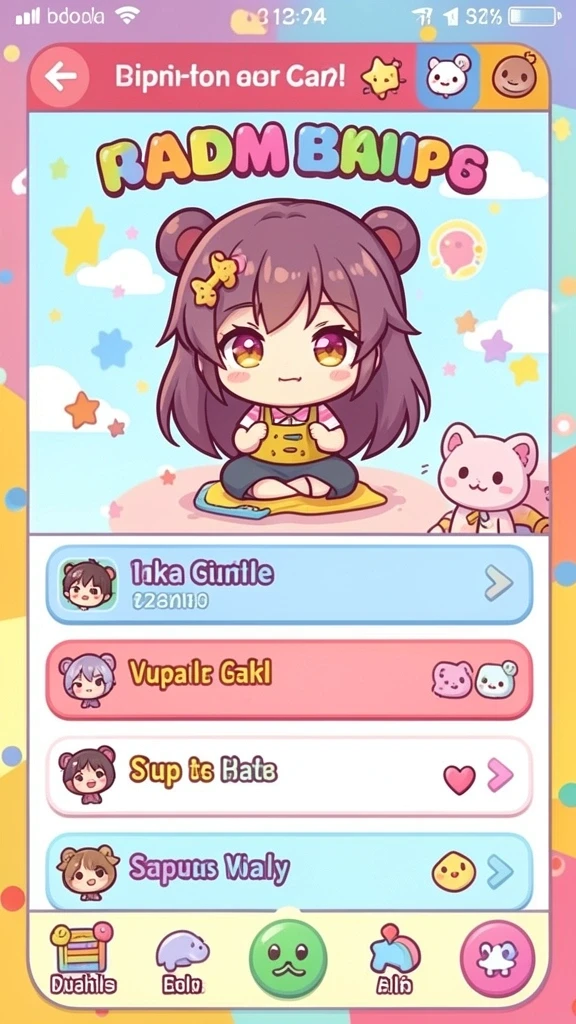Open the Sapuus Vialy row
The height and width of the screenshot is (1024, 576).
[x=289, y=872]
